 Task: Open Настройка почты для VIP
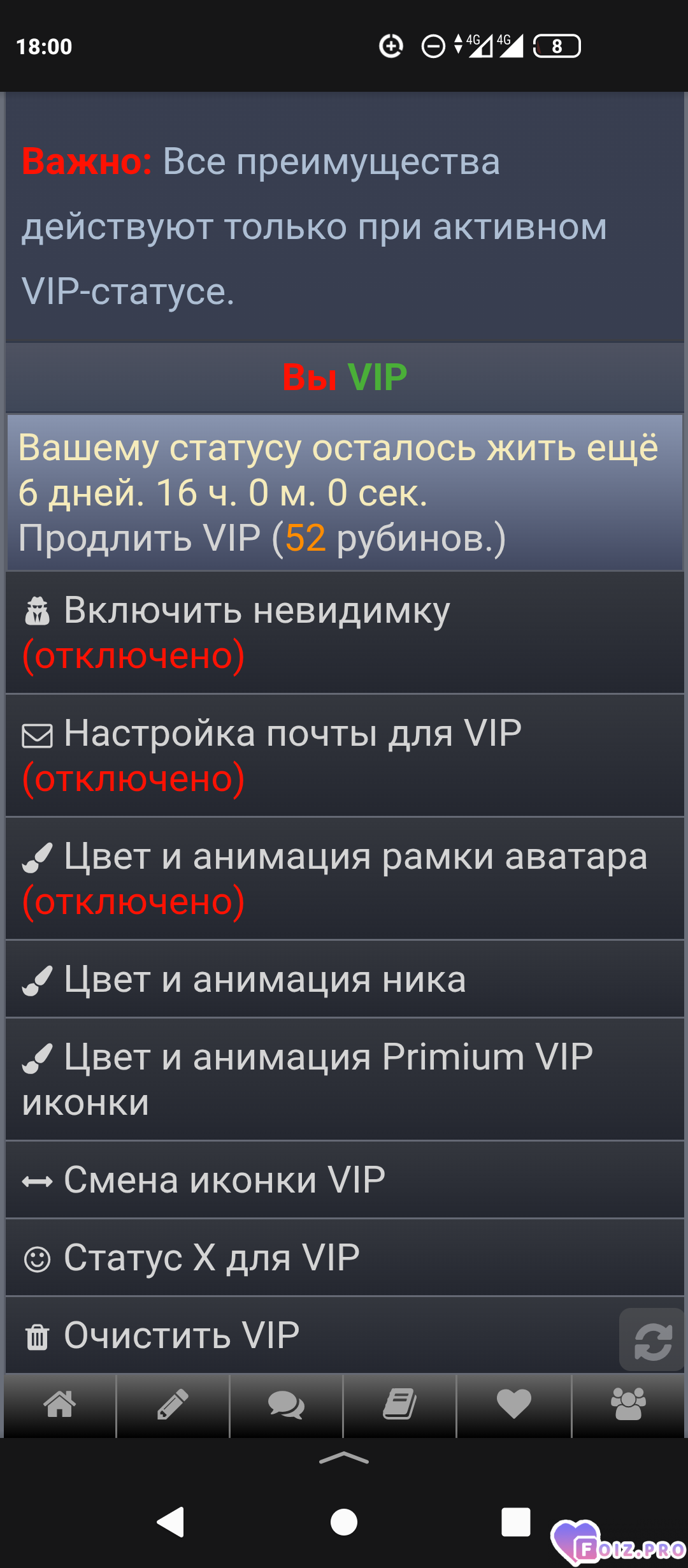(345, 755)
